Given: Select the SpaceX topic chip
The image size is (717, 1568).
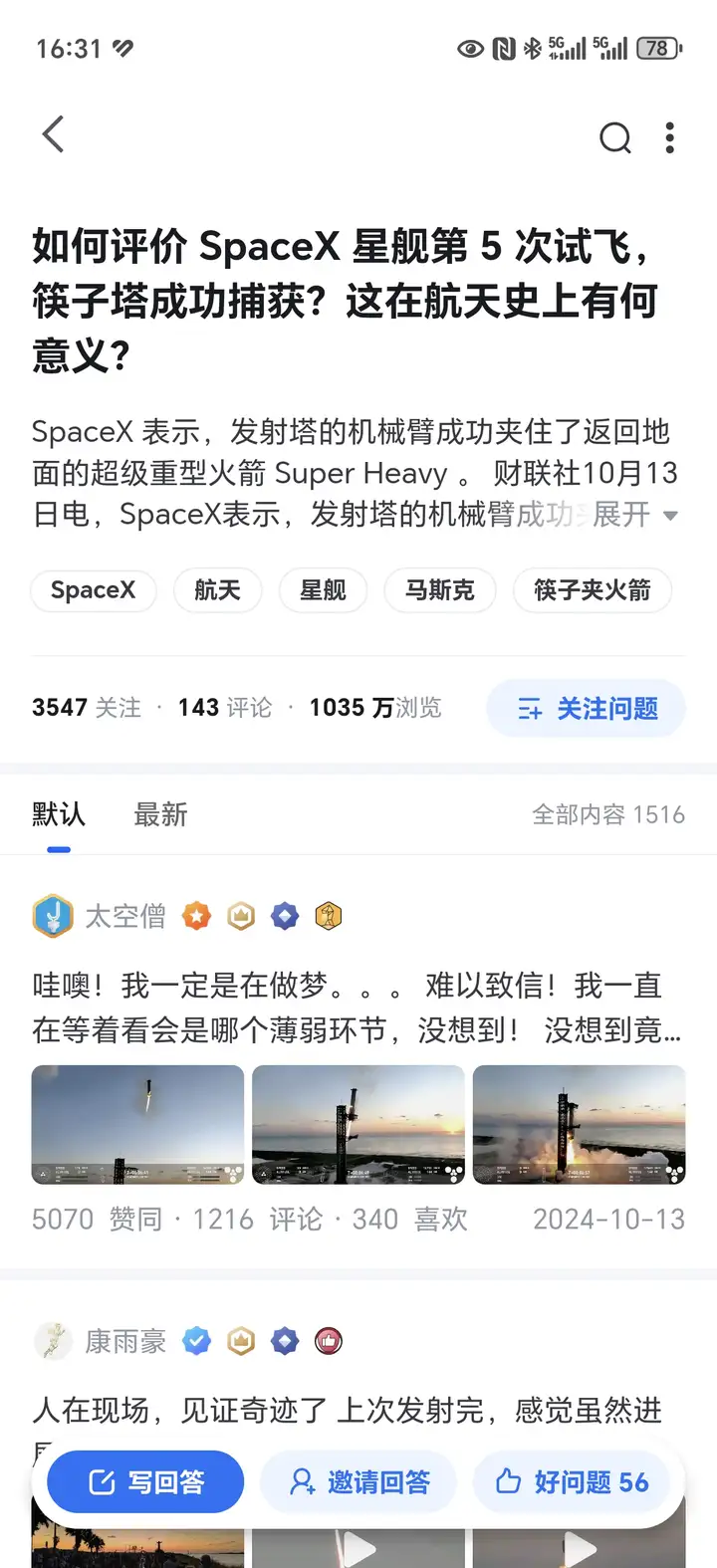Looking at the screenshot, I should 94,590.
